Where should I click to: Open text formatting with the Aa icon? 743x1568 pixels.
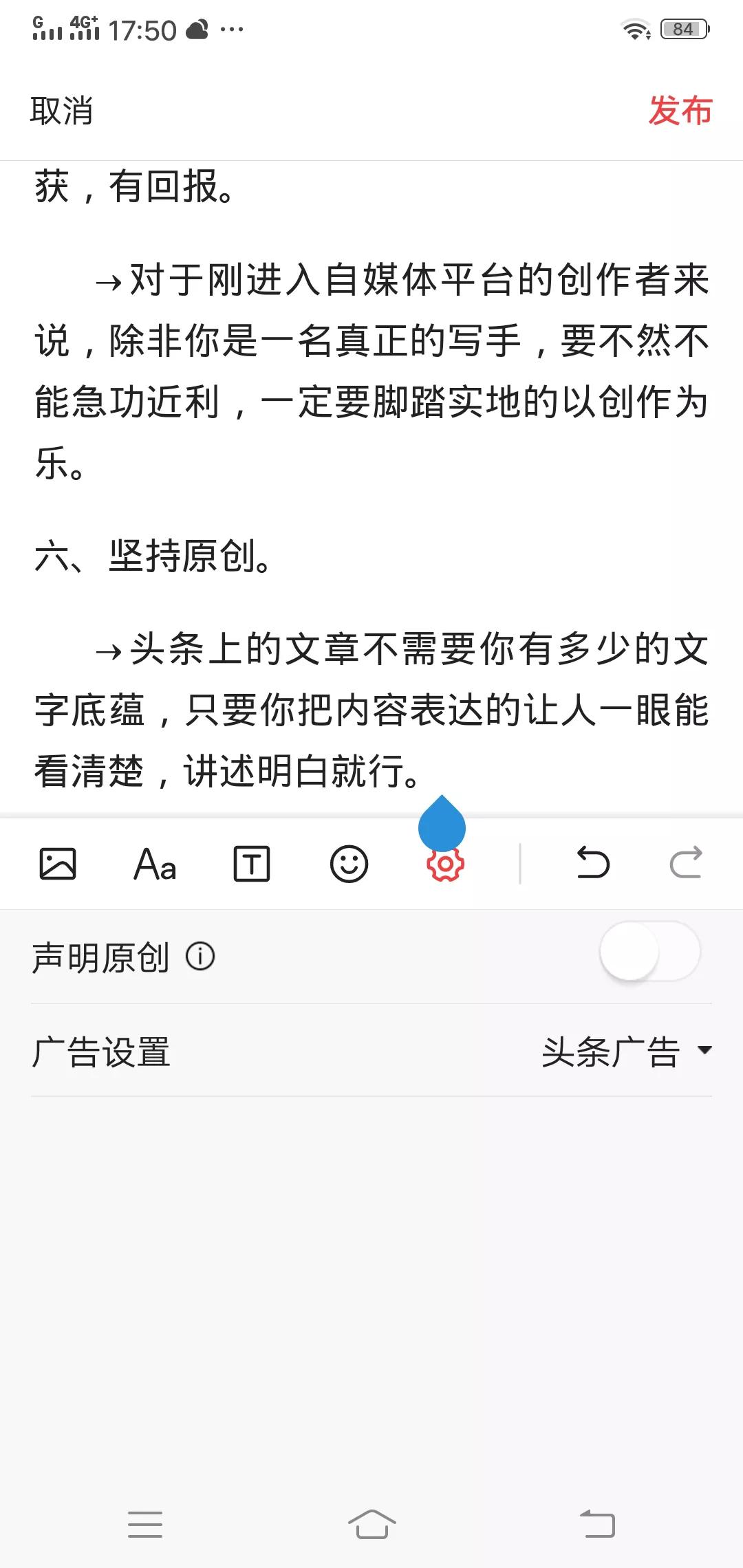pyautogui.click(x=154, y=864)
